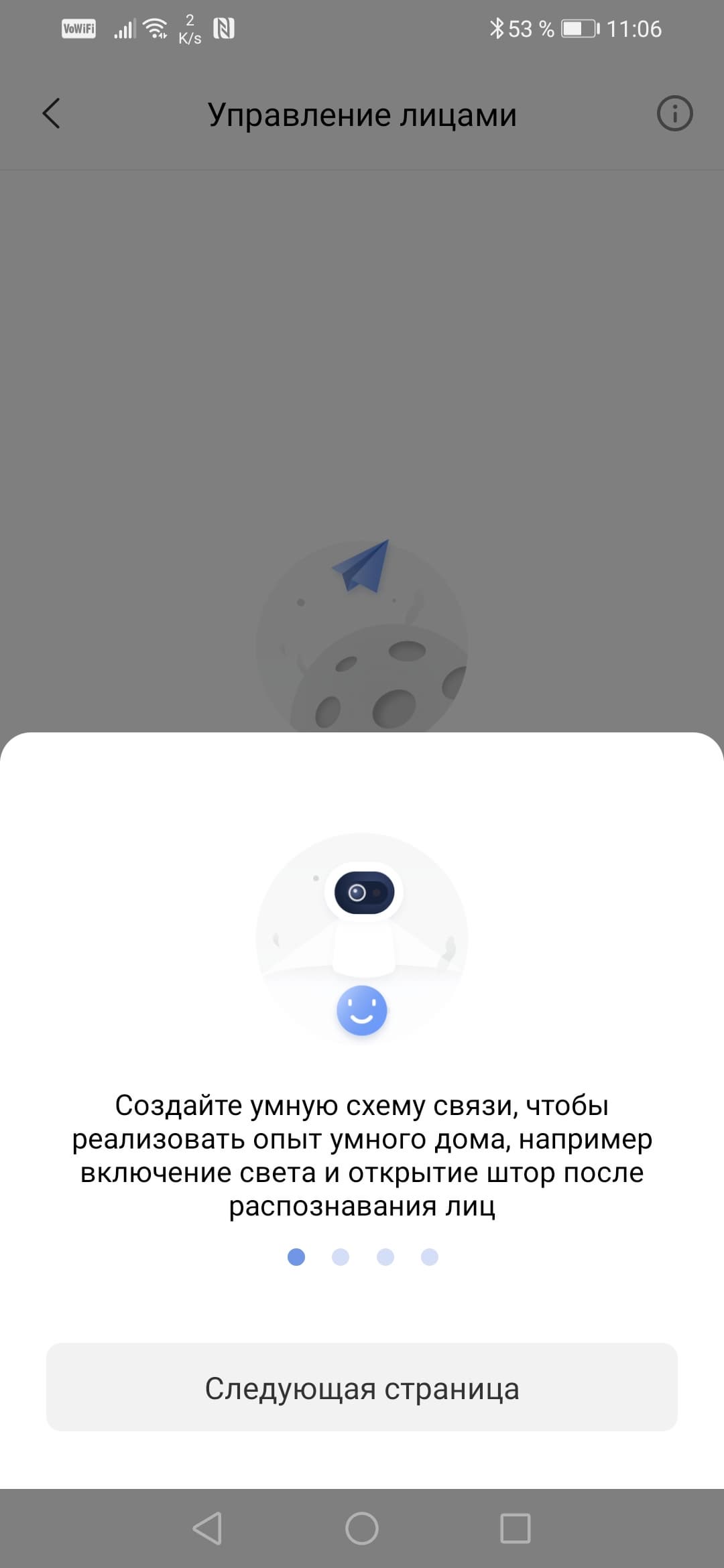Go to the system home screen
Viewport: 724px width, 1568px height.
click(362, 1528)
